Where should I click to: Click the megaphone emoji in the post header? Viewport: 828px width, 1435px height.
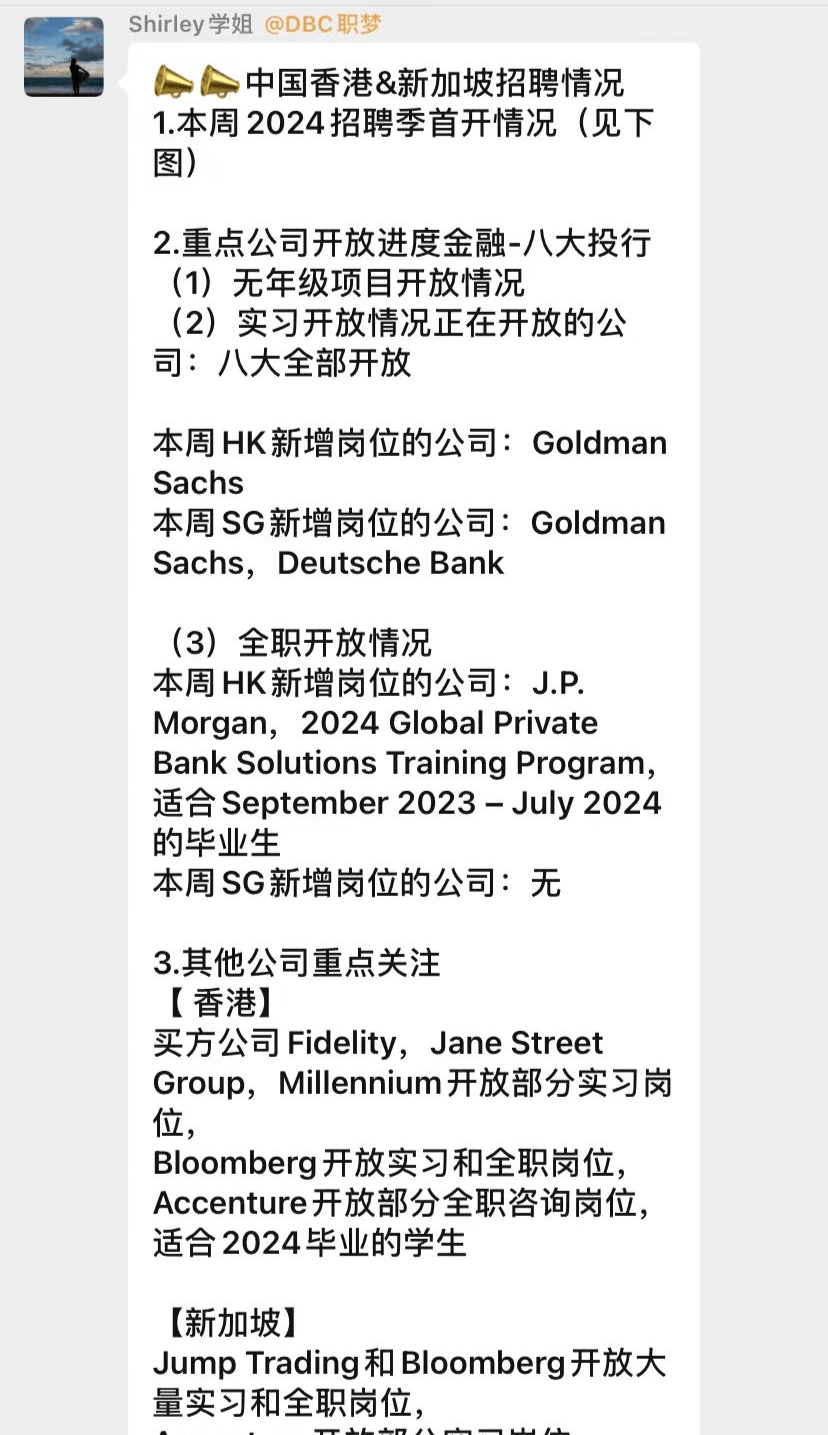172,82
